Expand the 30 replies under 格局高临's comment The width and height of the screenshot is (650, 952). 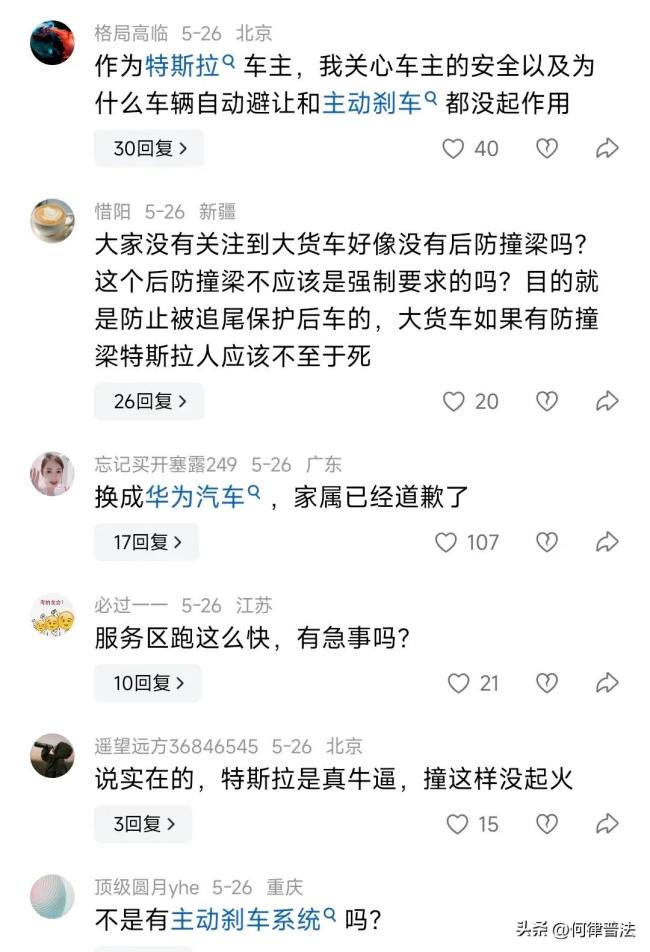point(148,149)
